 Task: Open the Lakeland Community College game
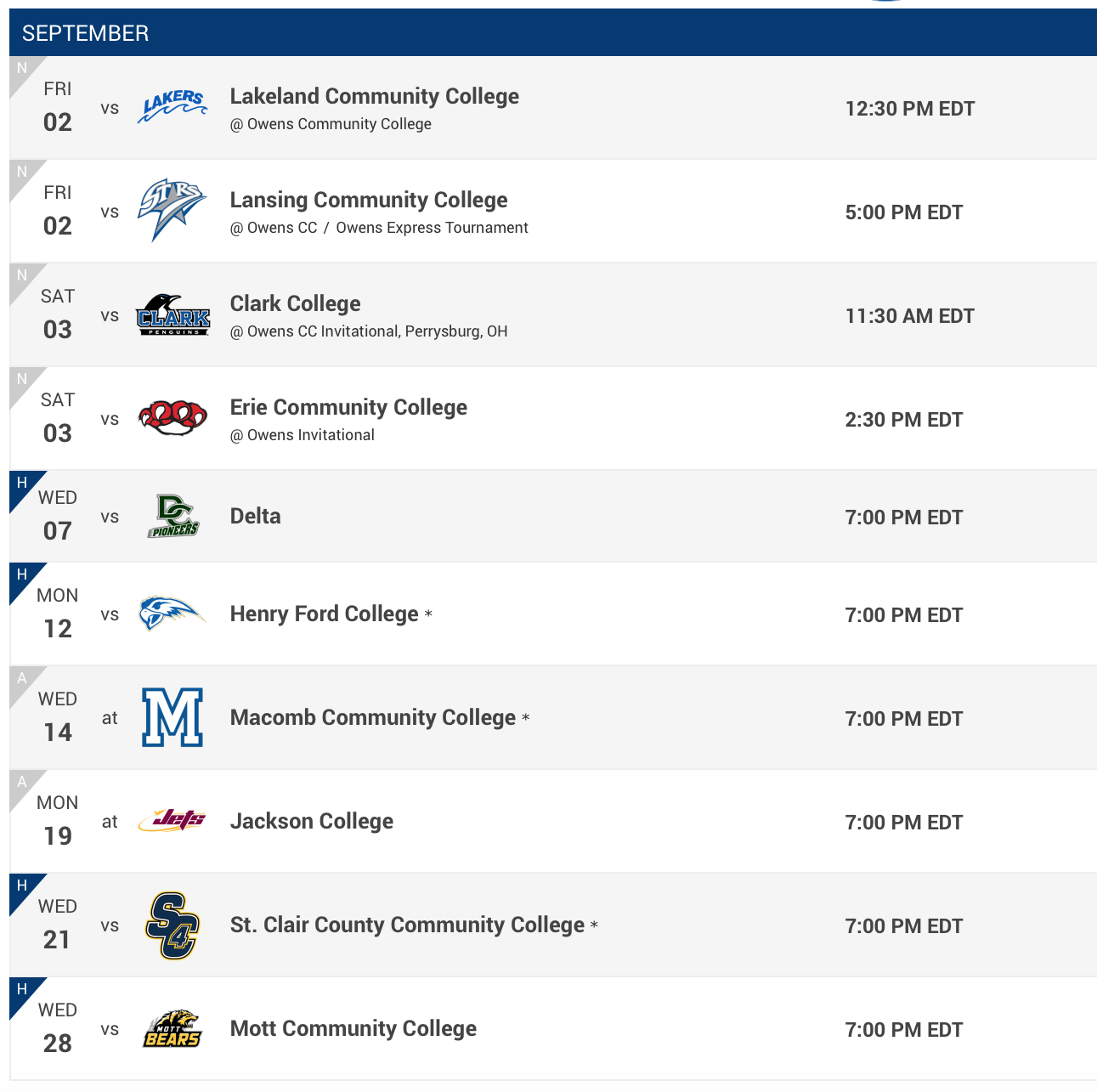pos(374,97)
